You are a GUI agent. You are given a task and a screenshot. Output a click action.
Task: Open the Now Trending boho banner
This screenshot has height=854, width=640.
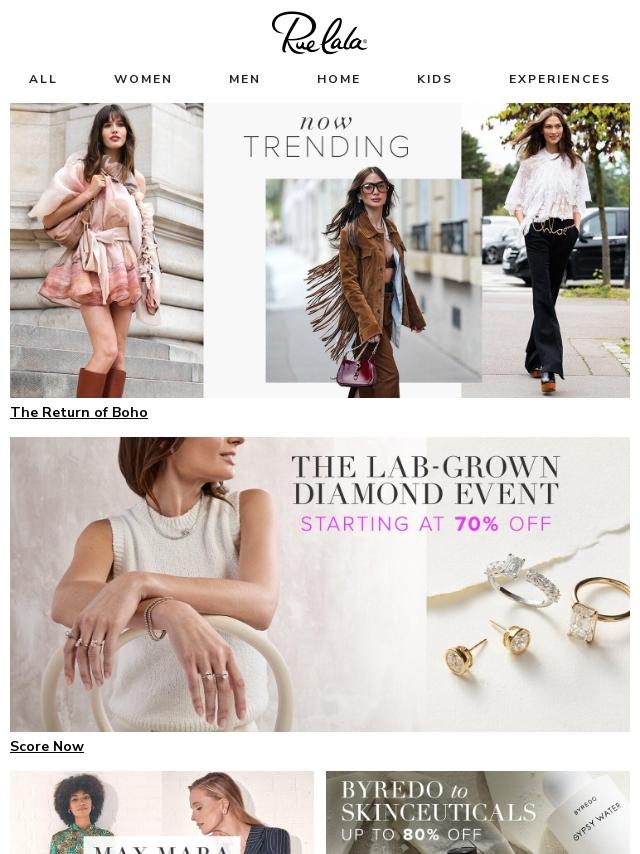pyautogui.click(x=320, y=250)
